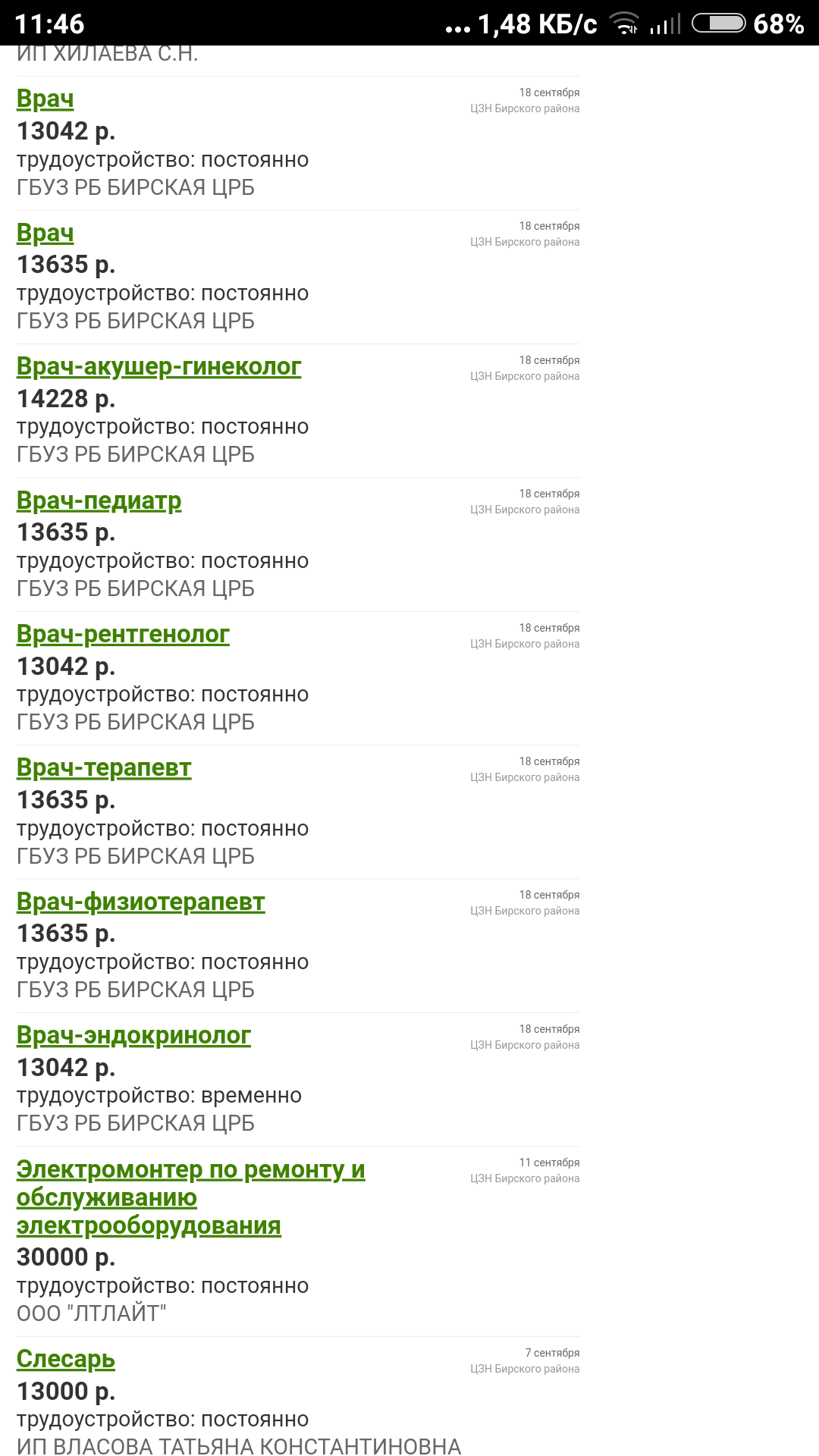The width and height of the screenshot is (819, 1456).
Task: Open the Врач listing with 13042 р. salary
Action: coord(45,99)
